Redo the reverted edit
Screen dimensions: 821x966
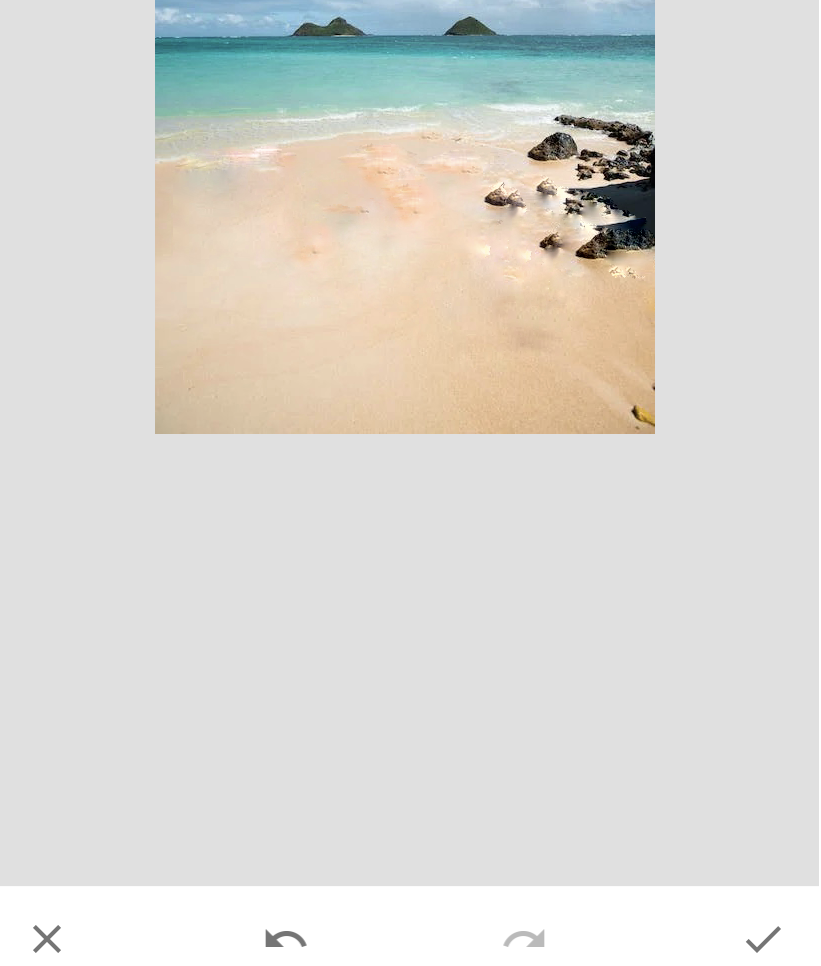tap(524, 940)
